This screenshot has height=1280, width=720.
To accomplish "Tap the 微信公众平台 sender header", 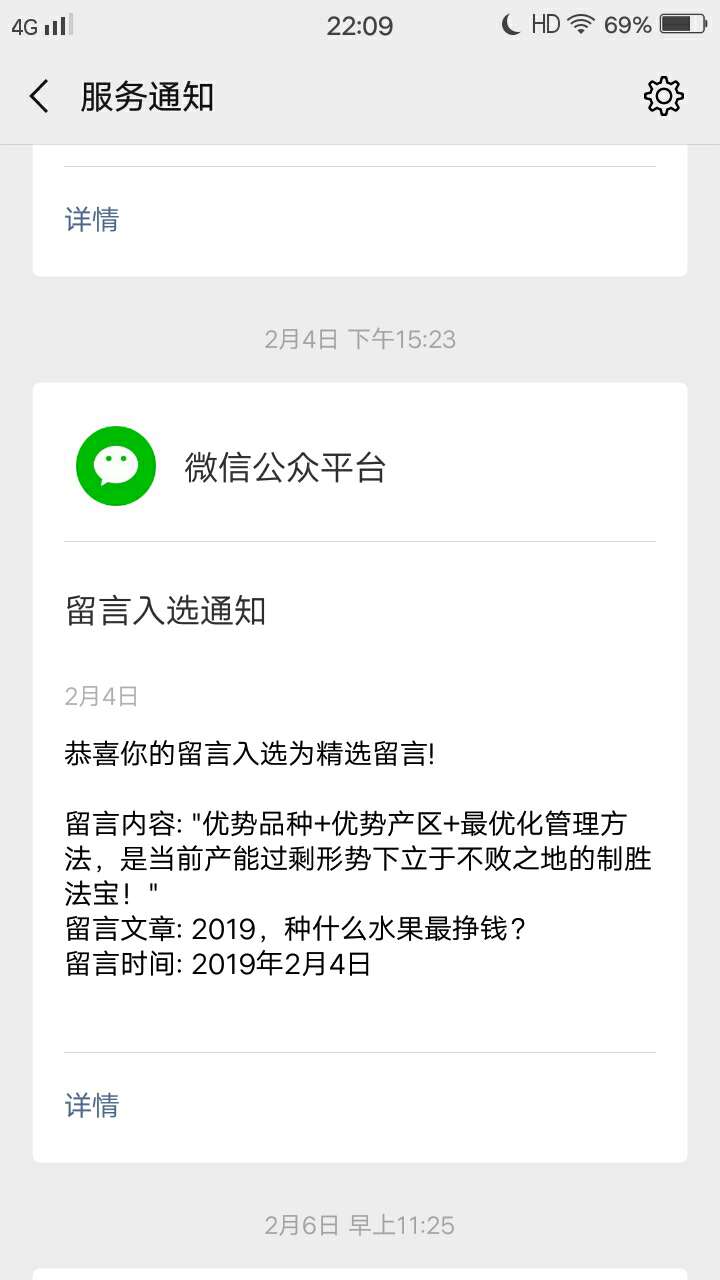I will coord(285,467).
